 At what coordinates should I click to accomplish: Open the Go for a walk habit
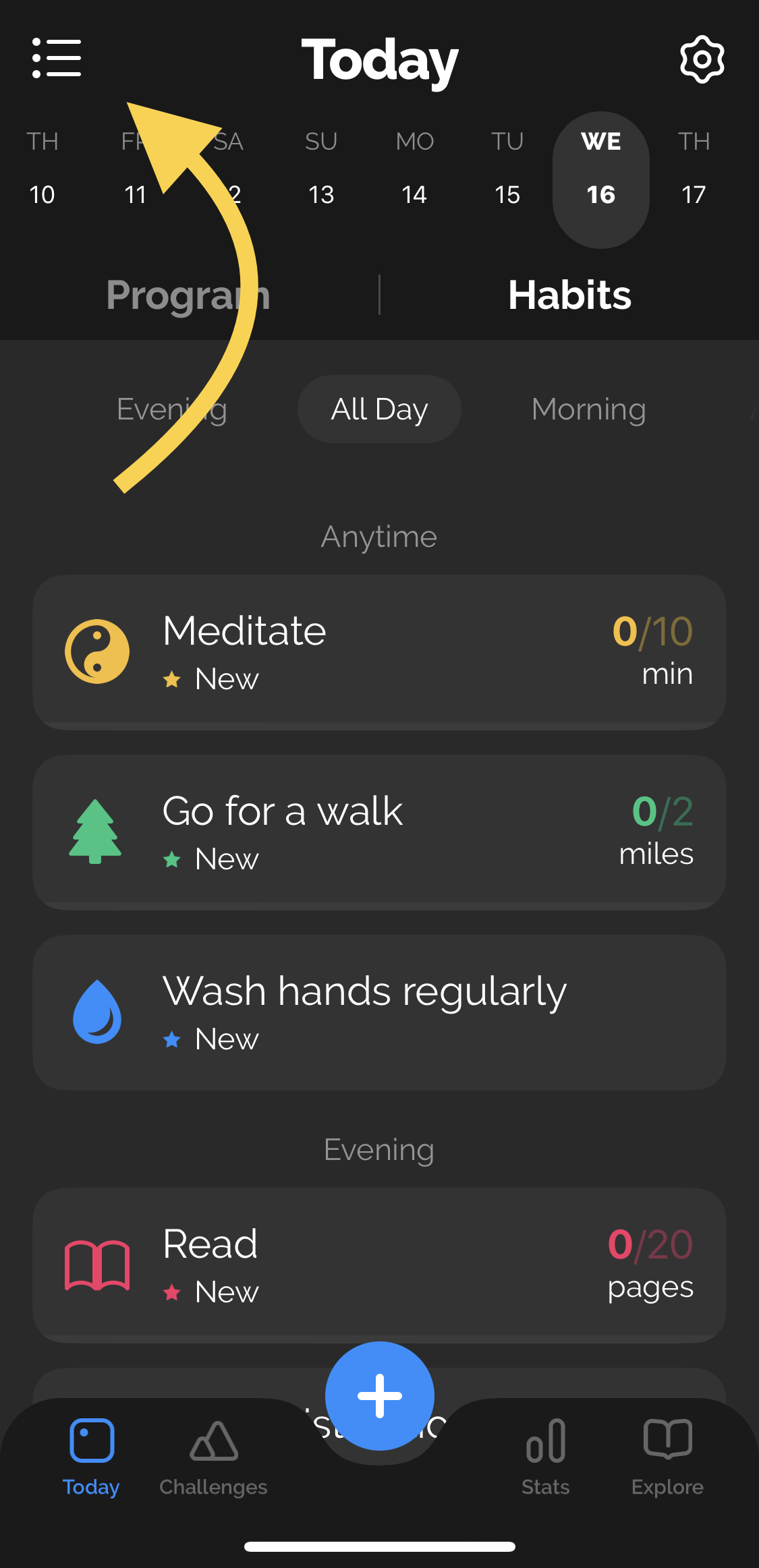coord(379,832)
